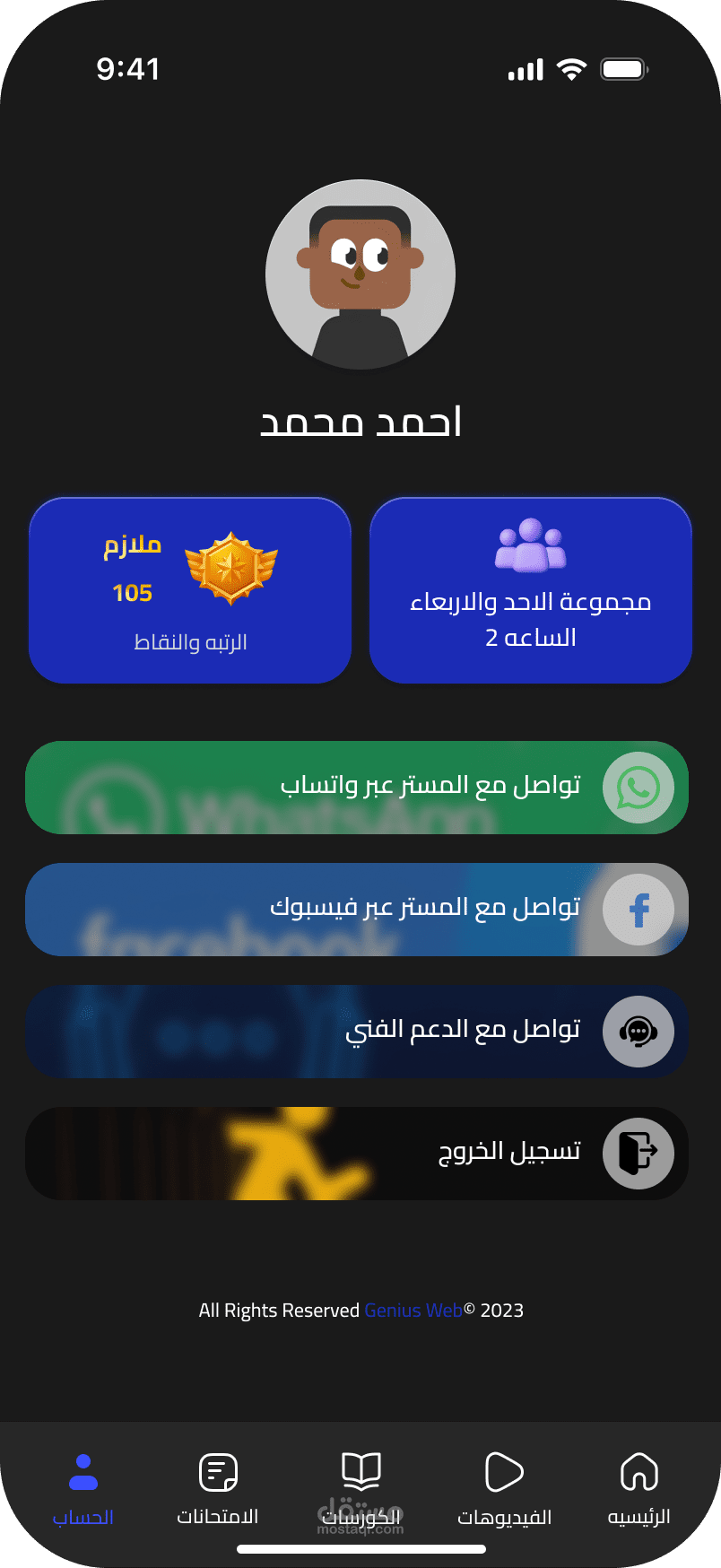The image size is (721, 1568).
Task: Switch to the الرئيسيه home tab
Action: click(638, 1489)
